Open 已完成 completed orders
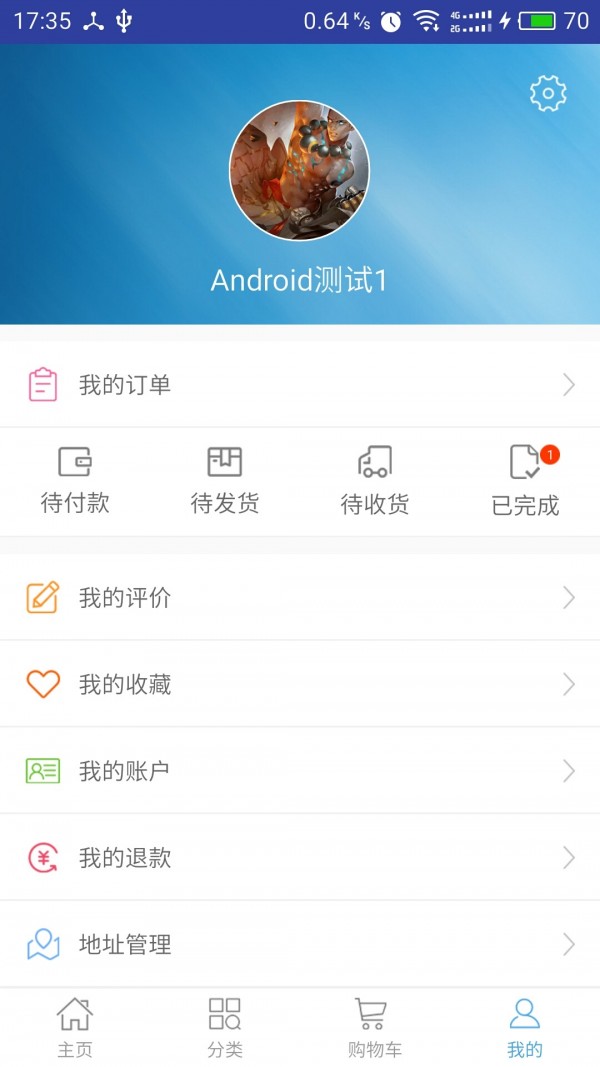600x1067 pixels. point(526,480)
